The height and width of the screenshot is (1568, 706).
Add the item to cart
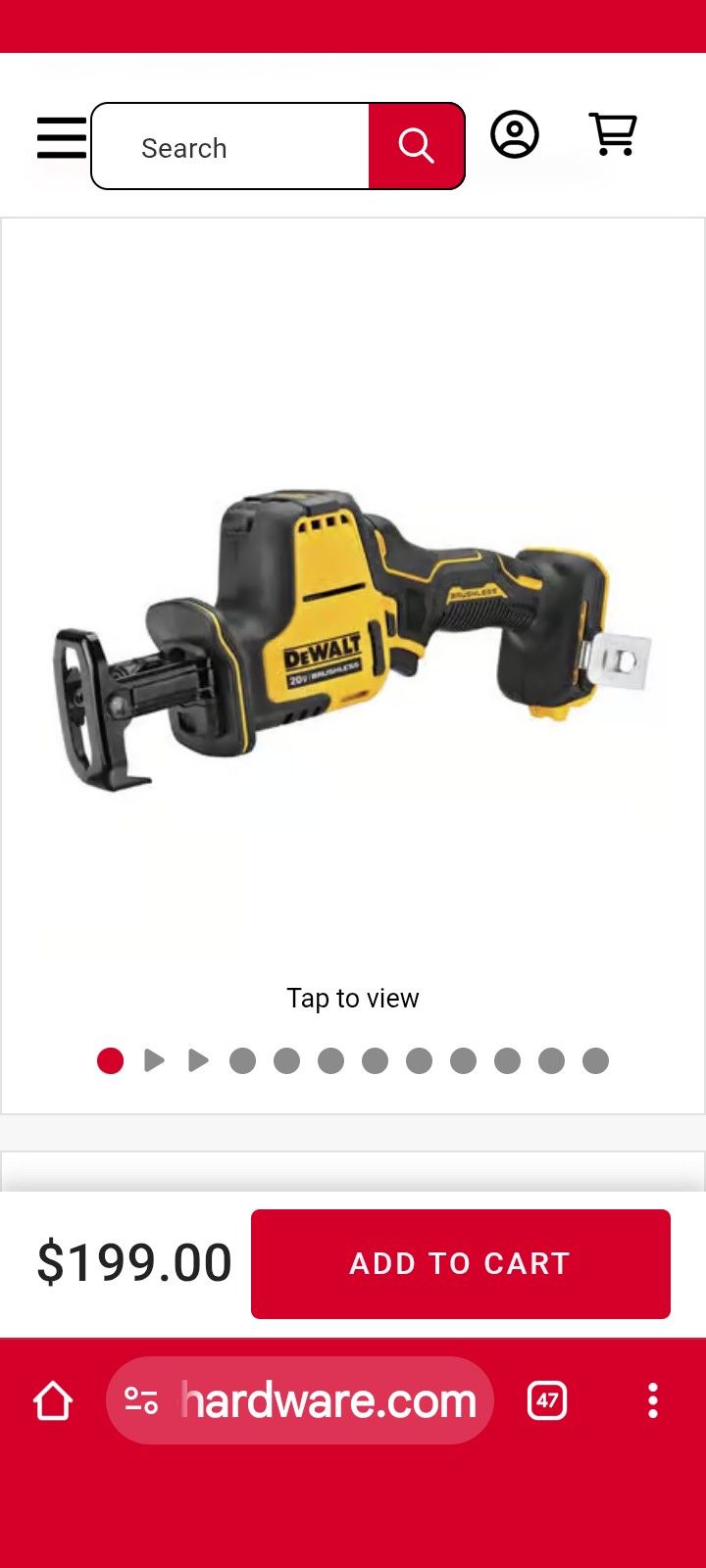point(461,1263)
